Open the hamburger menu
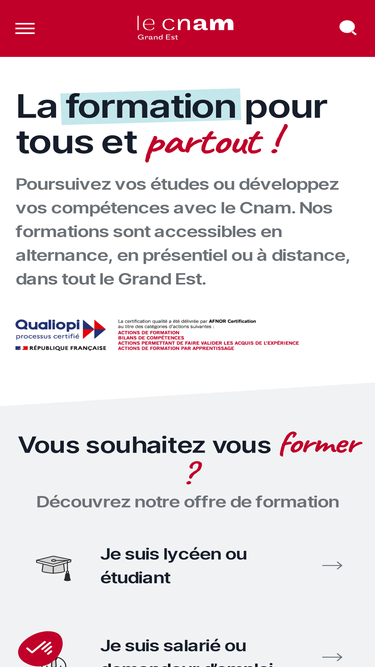 pos(25,29)
